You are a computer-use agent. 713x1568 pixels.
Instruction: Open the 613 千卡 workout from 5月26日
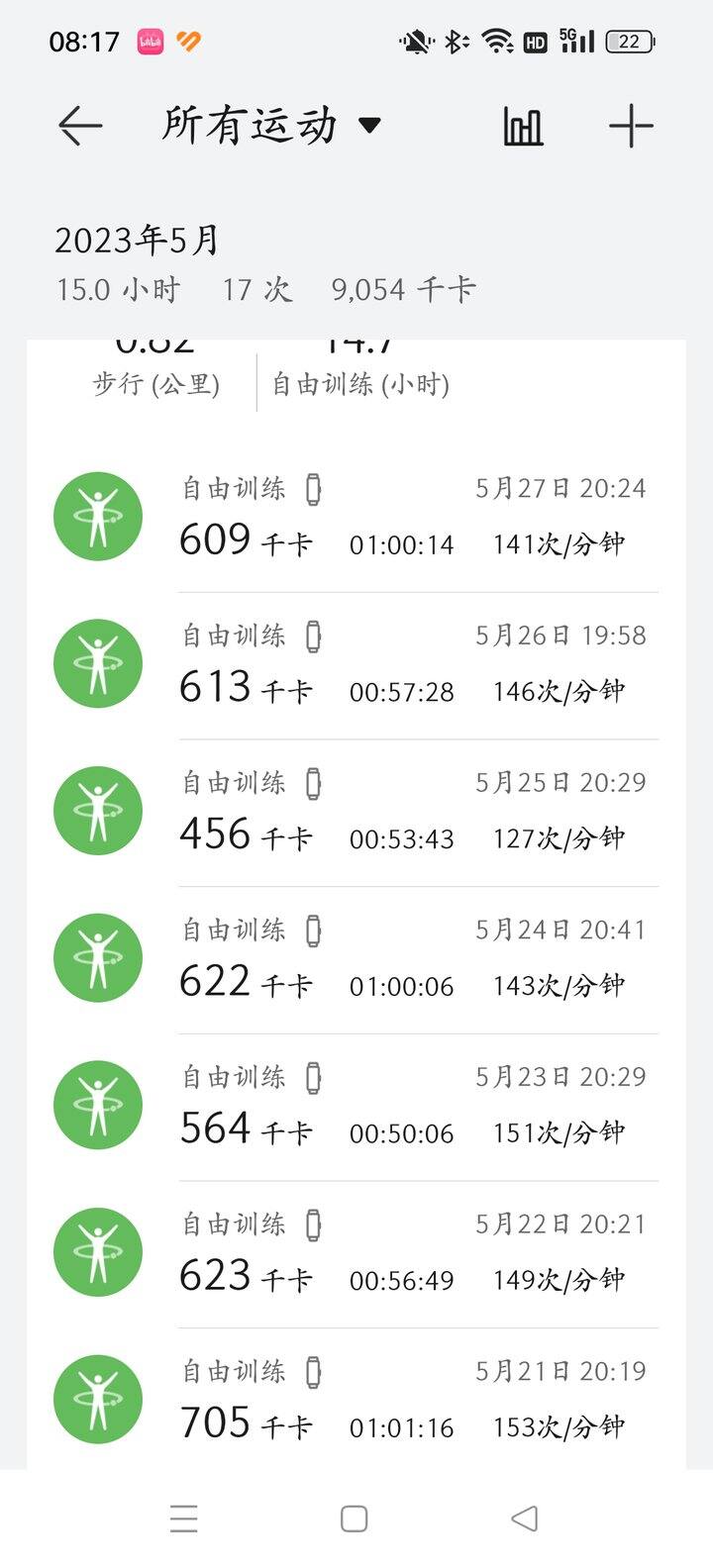point(356,665)
